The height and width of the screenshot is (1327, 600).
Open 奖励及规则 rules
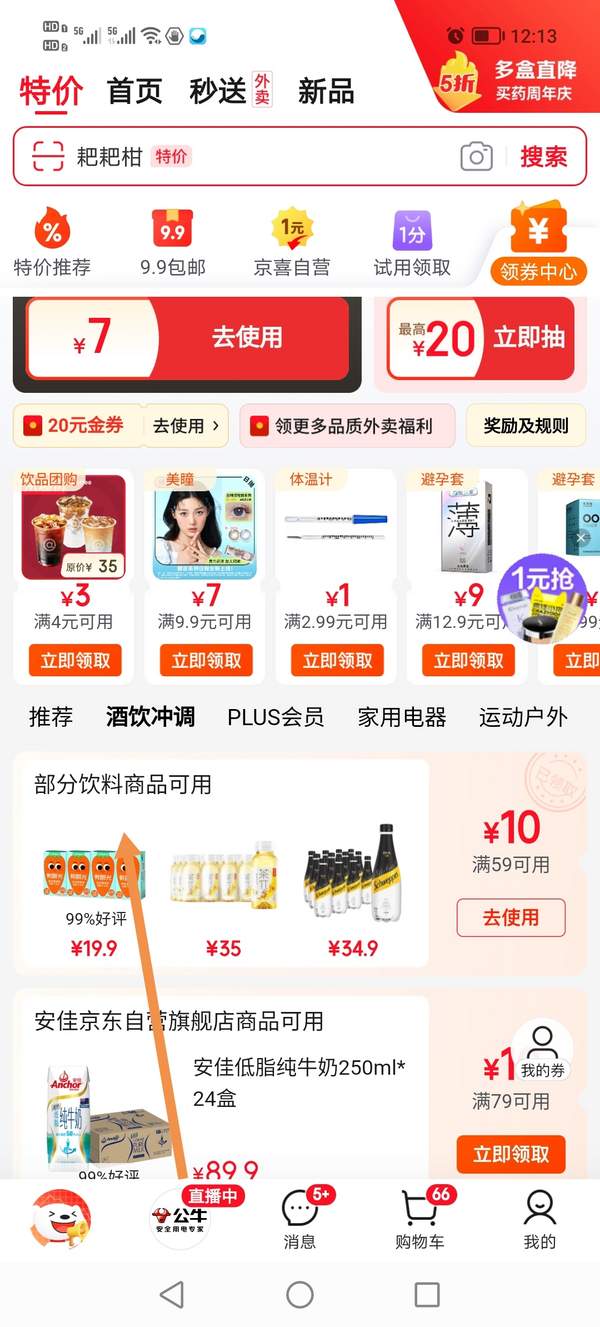tap(526, 426)
